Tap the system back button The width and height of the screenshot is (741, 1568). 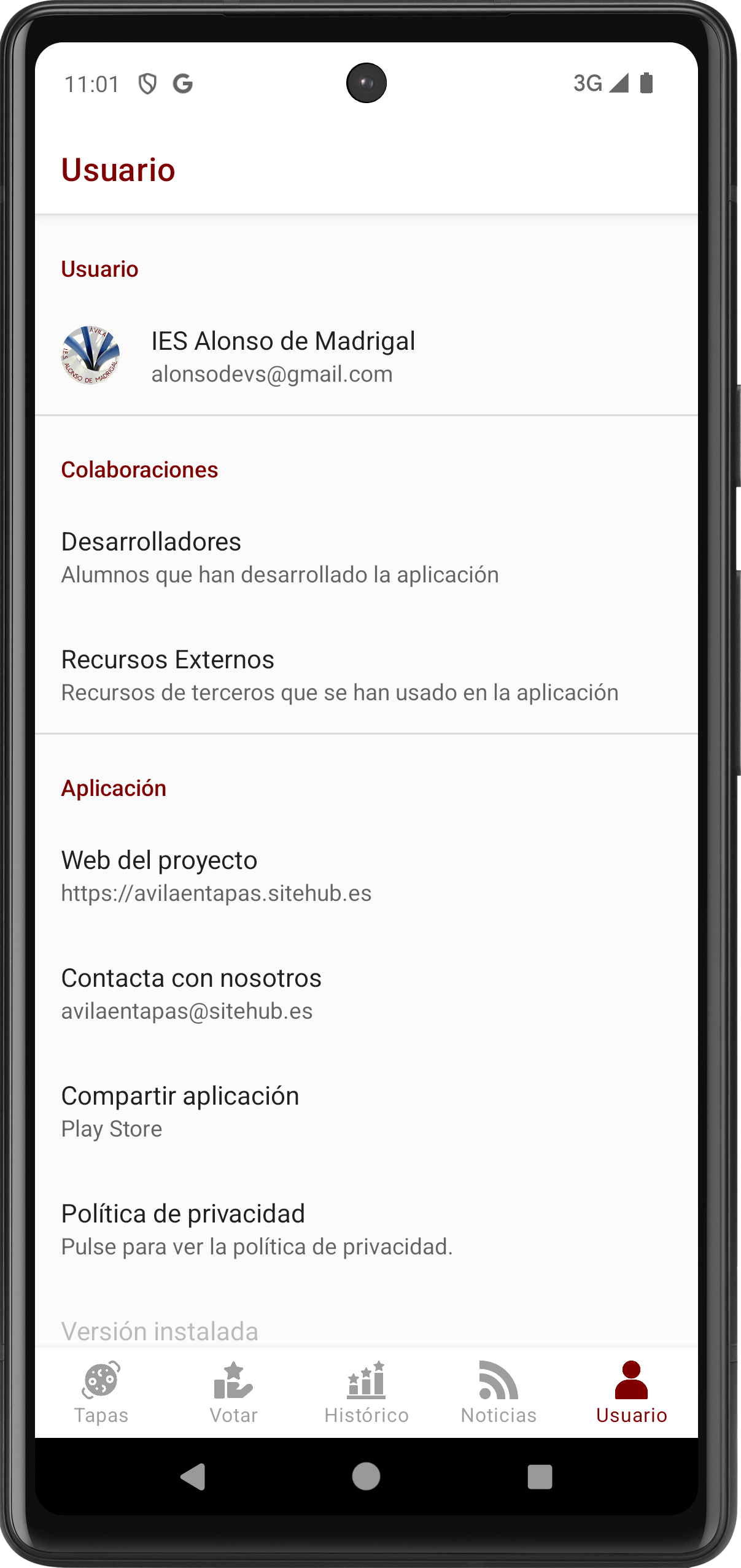click(193, 1477)
